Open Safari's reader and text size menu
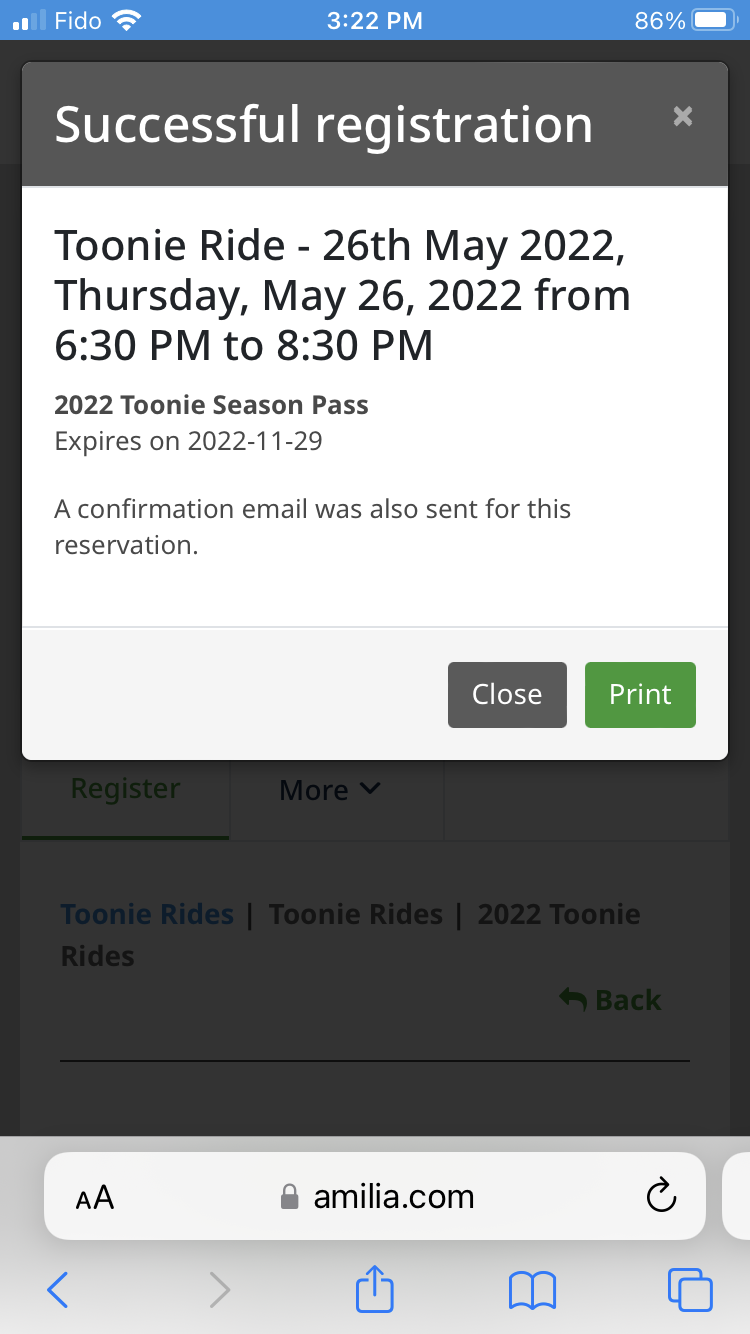The height and width of the screenshot is (1334, 750). click(95, 1197)
